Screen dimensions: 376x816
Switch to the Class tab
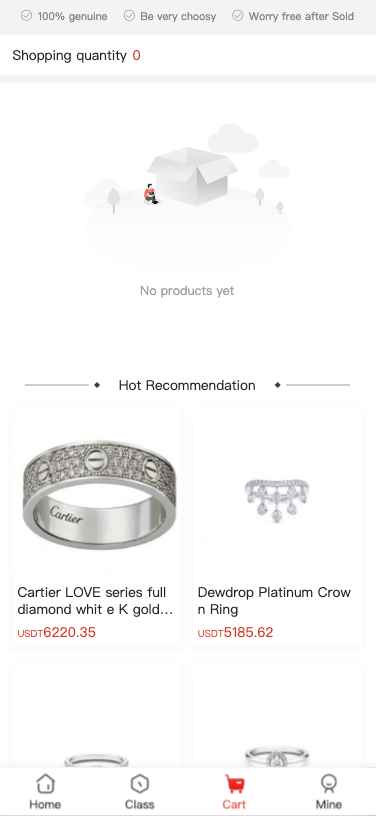click(x=139, y=791)
